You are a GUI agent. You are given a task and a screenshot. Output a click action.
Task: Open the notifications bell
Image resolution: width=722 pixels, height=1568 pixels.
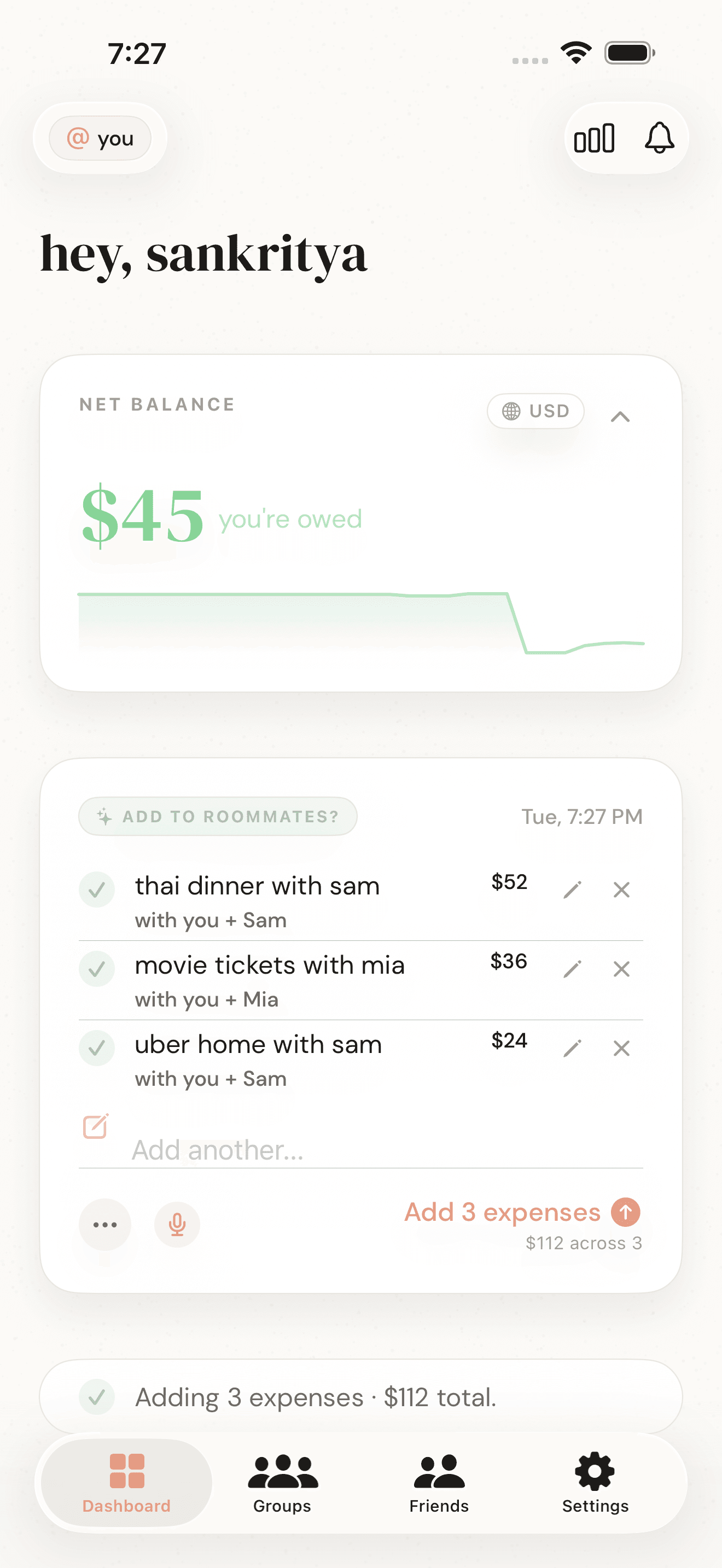click(659, 138)
